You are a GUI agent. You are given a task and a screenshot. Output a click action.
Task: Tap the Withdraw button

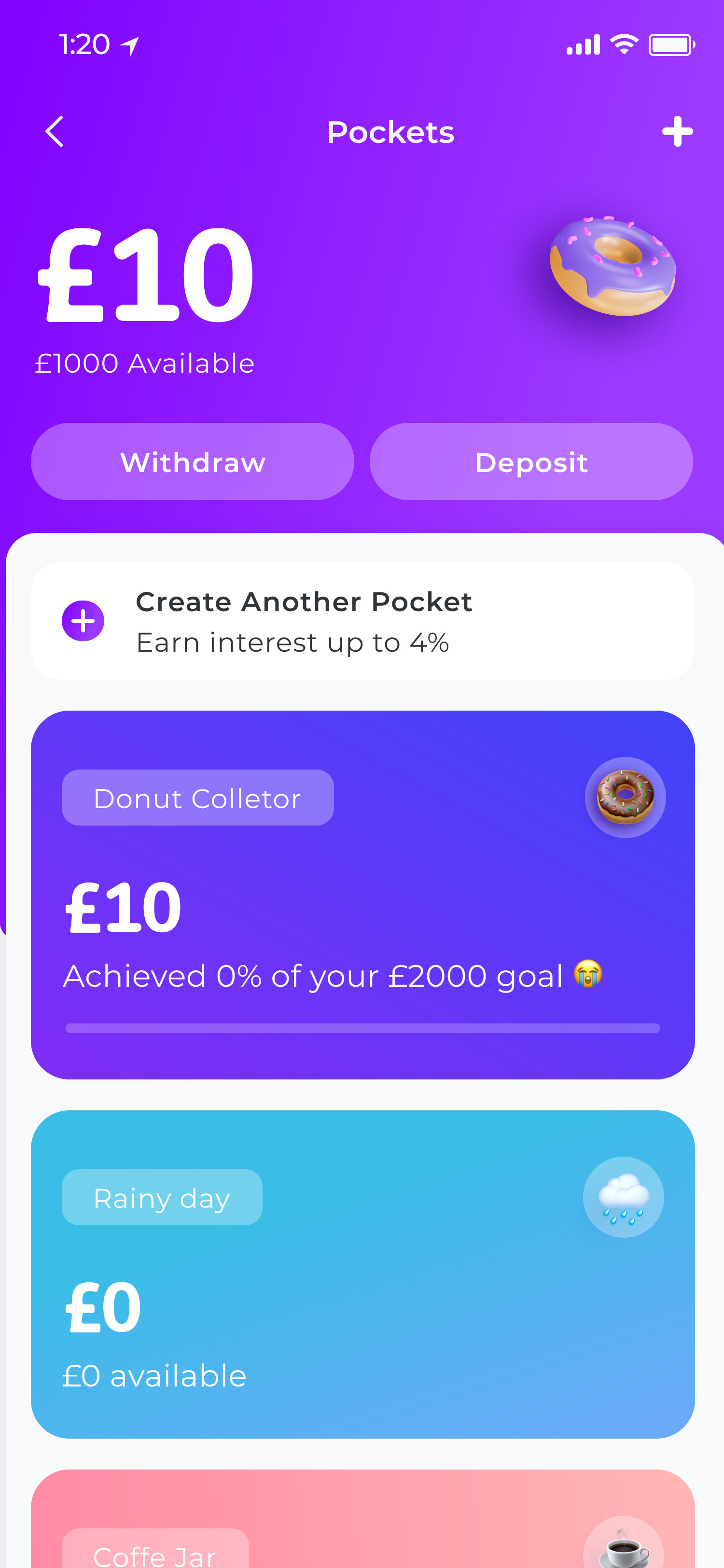coord(192,462)
